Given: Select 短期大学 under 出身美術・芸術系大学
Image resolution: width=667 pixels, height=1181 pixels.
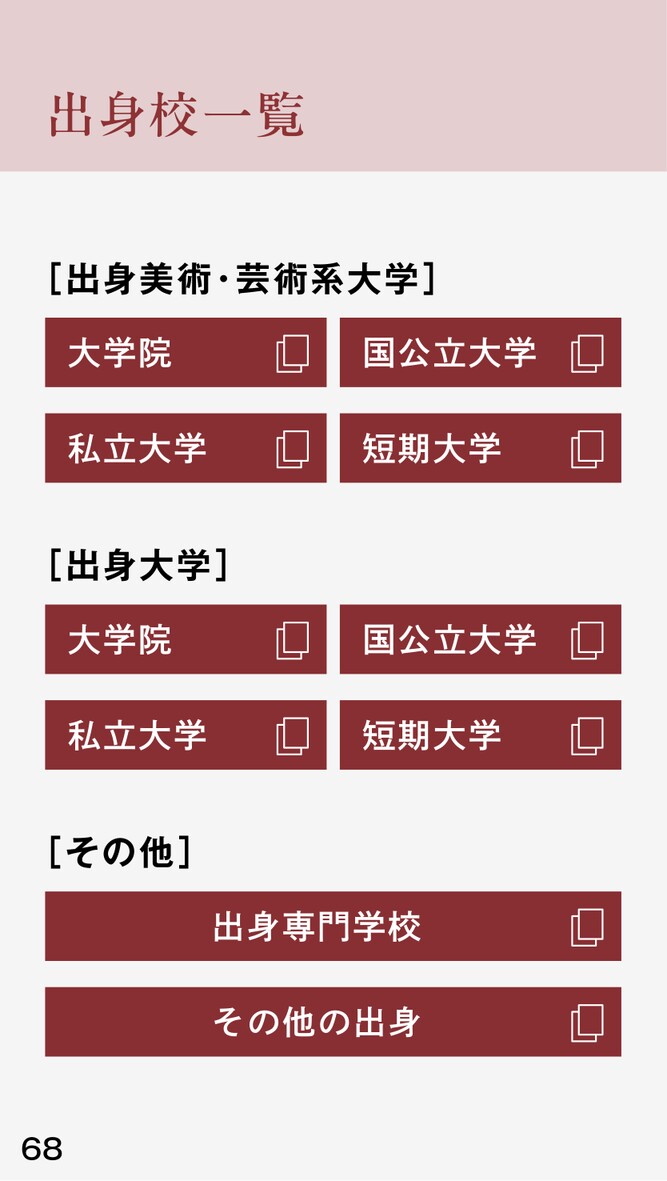Looking at the screenshot, I should 480,448.
